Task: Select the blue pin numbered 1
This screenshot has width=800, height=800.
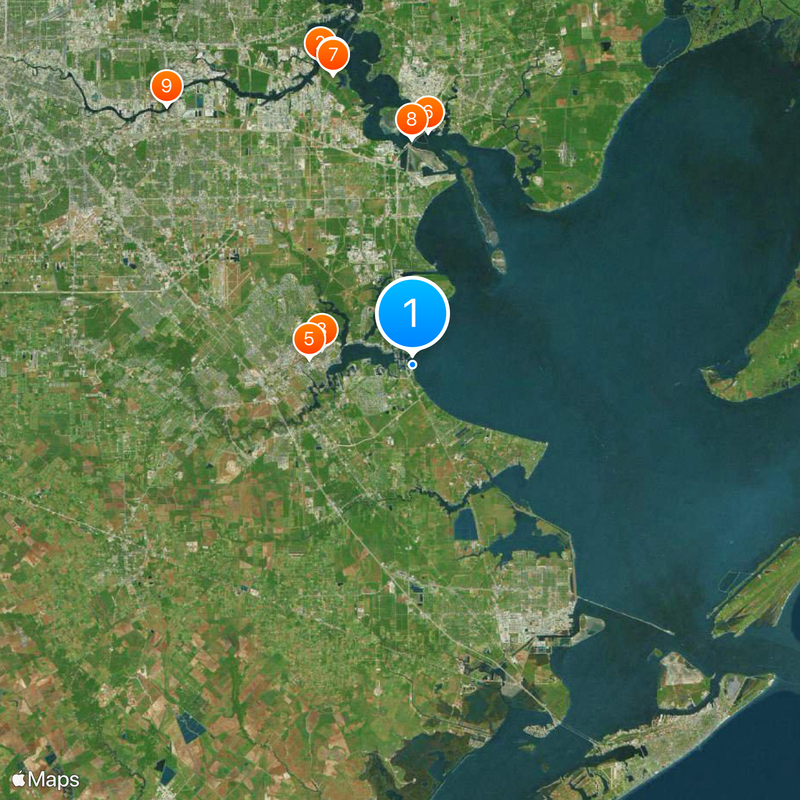Action: [x=412, y=314]
